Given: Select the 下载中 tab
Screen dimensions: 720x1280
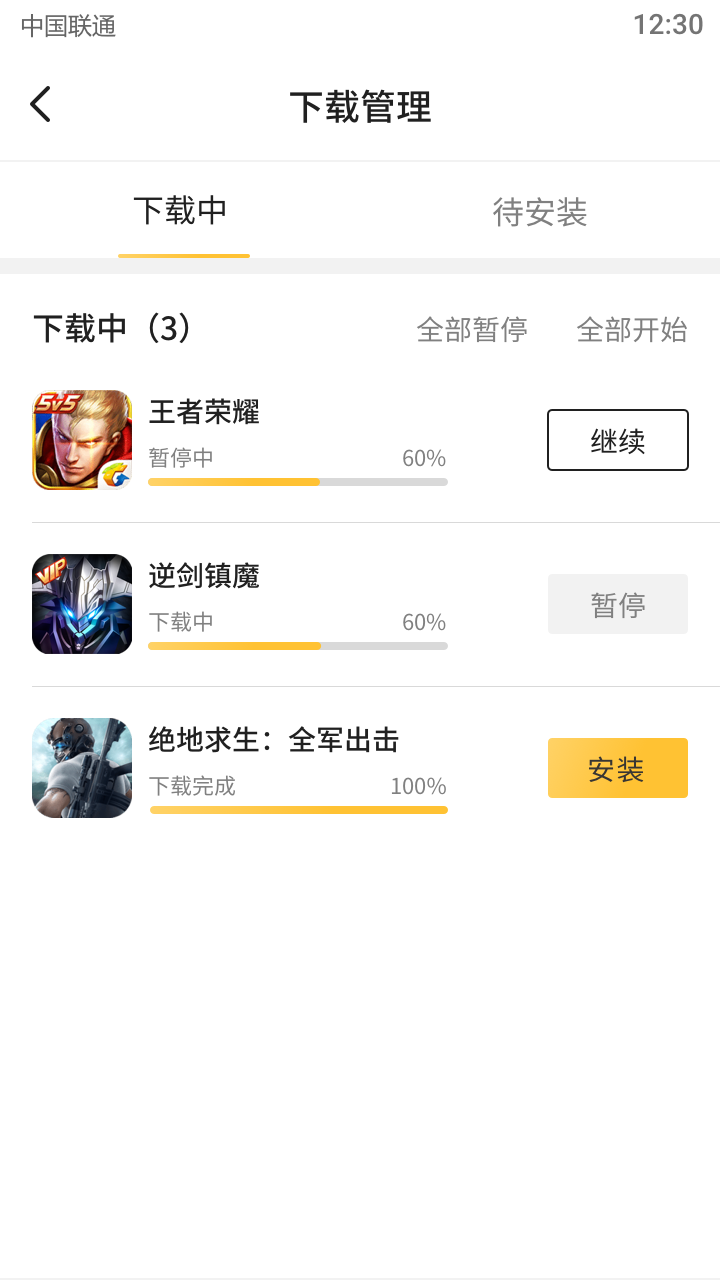Looking at the screenshot, I should coord(183,212).
